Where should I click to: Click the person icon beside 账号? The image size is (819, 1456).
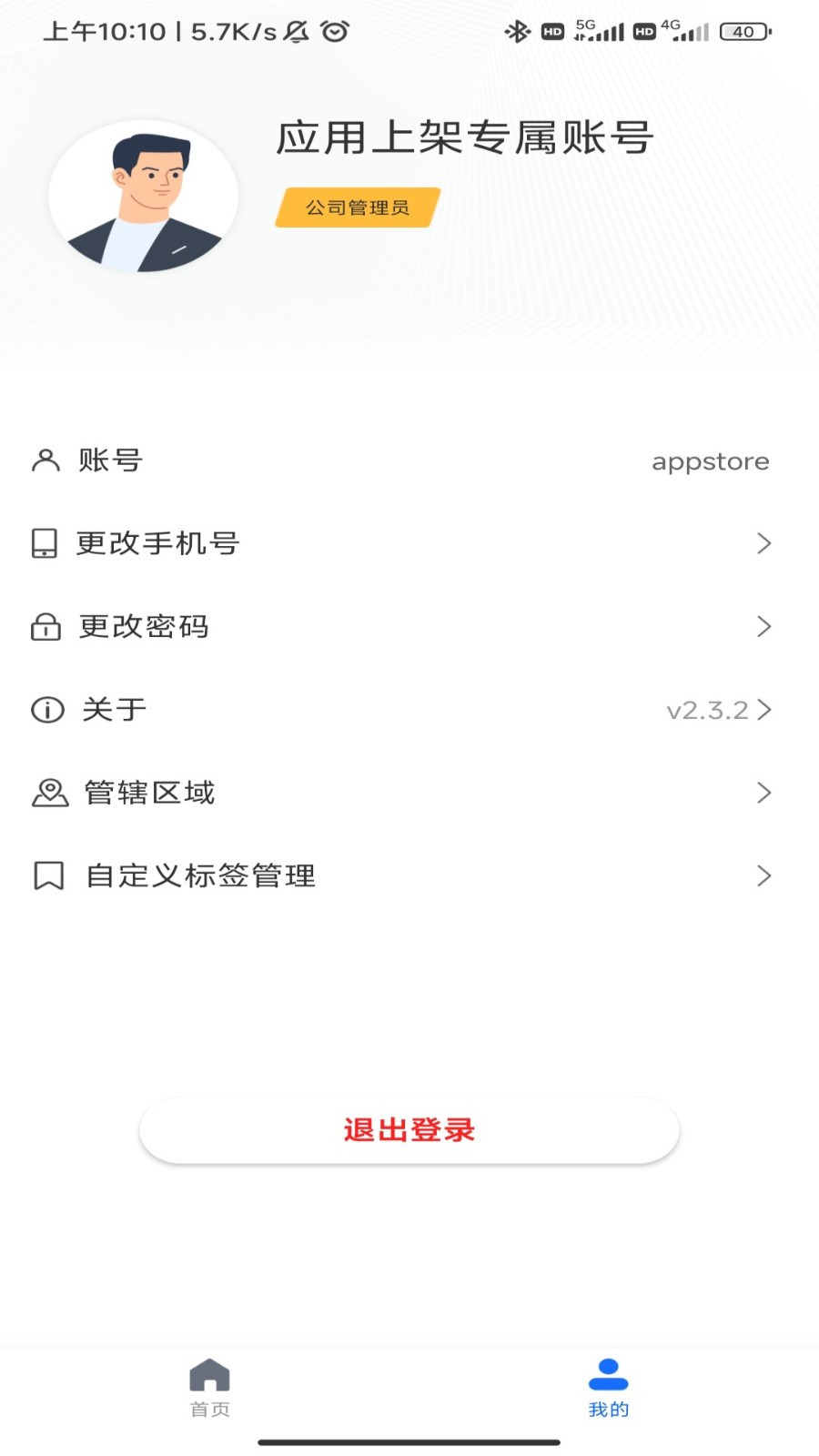click(x=45, y=460)
